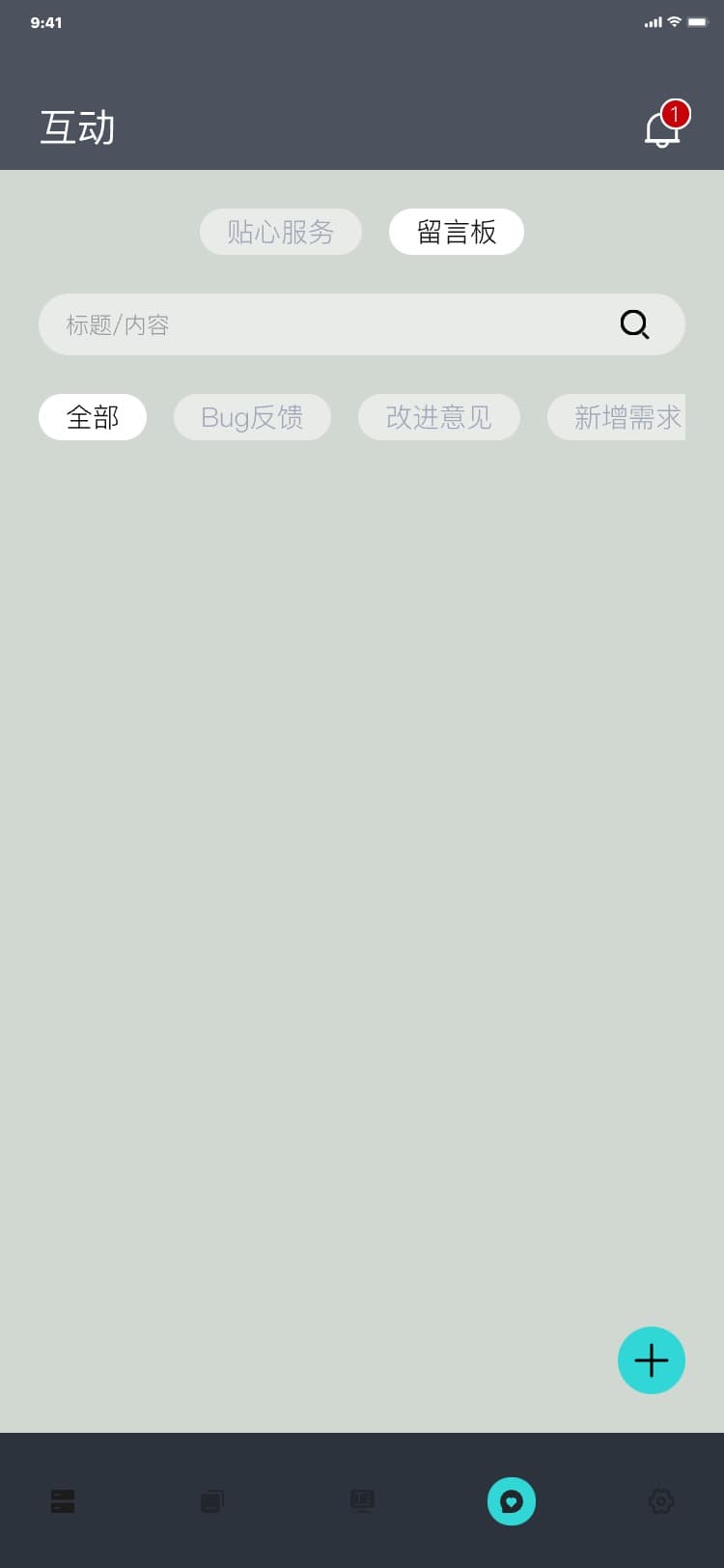
Task: Open the heart chat interaction tab
Action: coord(512,1501)
